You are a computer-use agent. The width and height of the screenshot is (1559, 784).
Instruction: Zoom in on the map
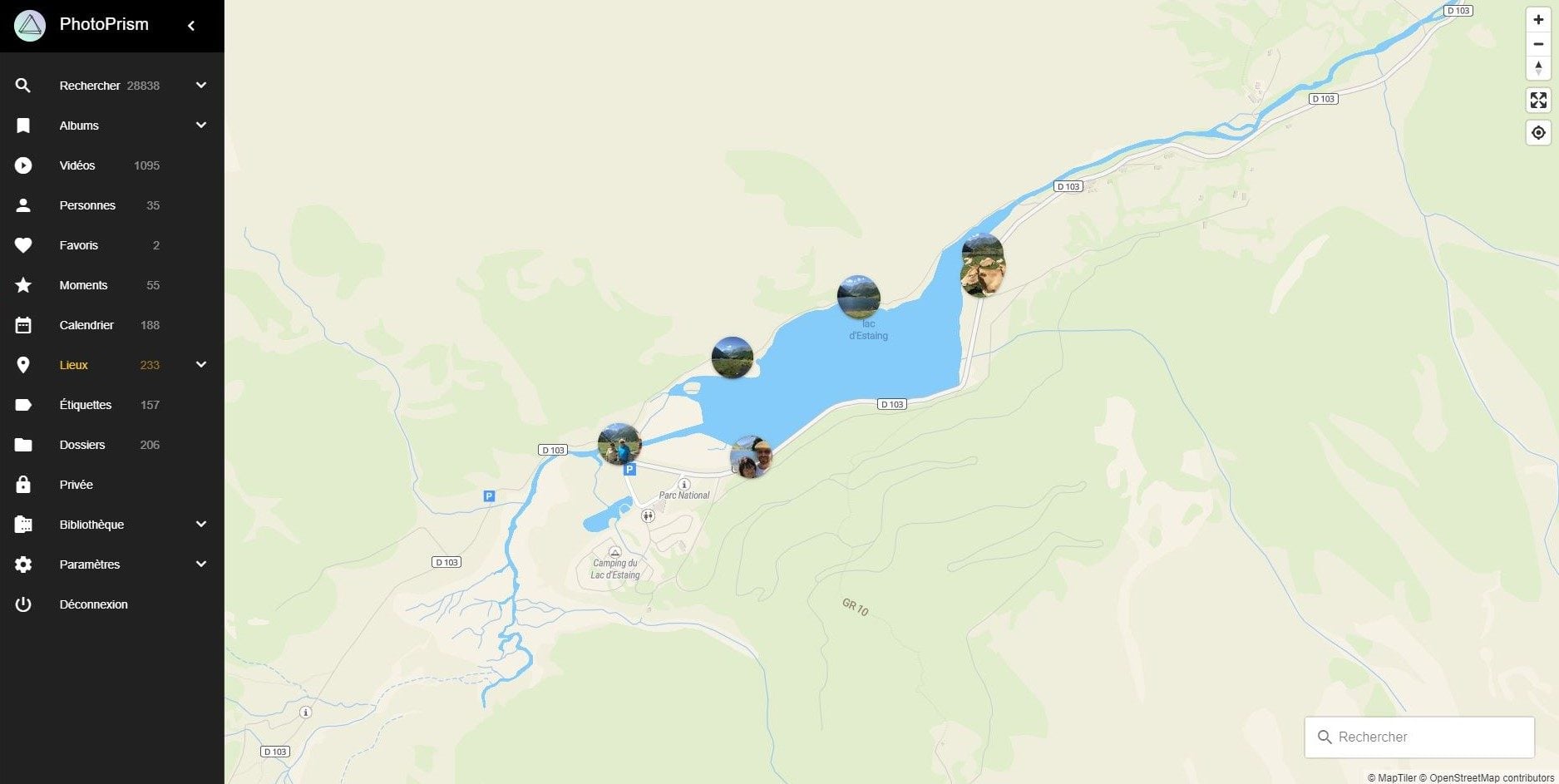(x=1538, y=20)
